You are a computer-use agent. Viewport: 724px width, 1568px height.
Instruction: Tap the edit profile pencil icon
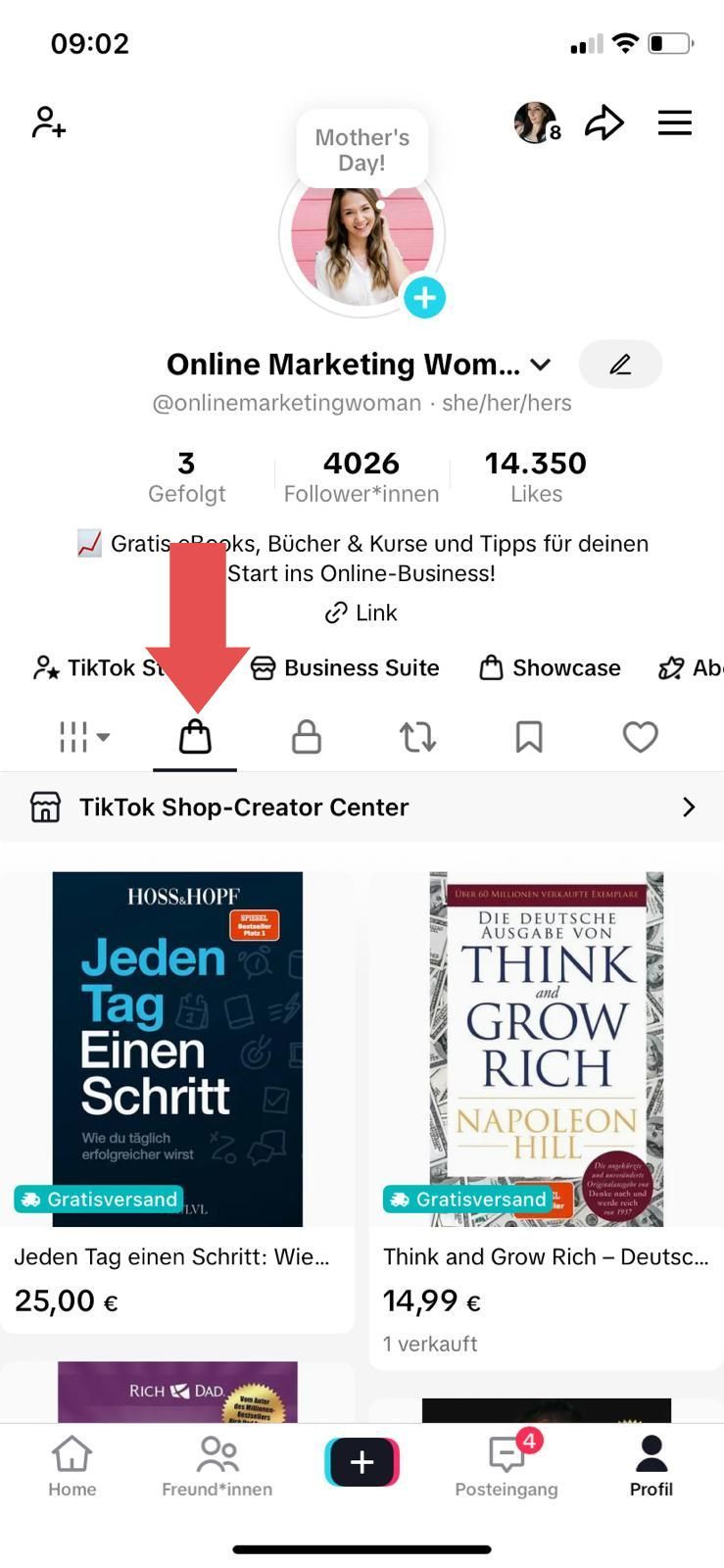coord(620,364)
